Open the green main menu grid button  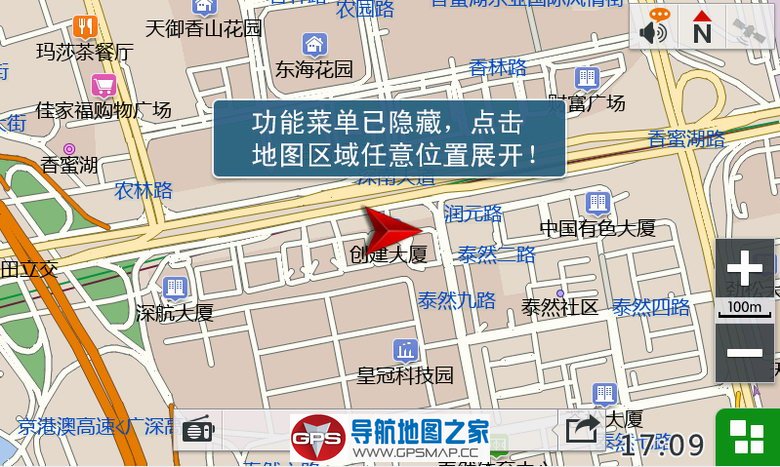click(746, 438)
